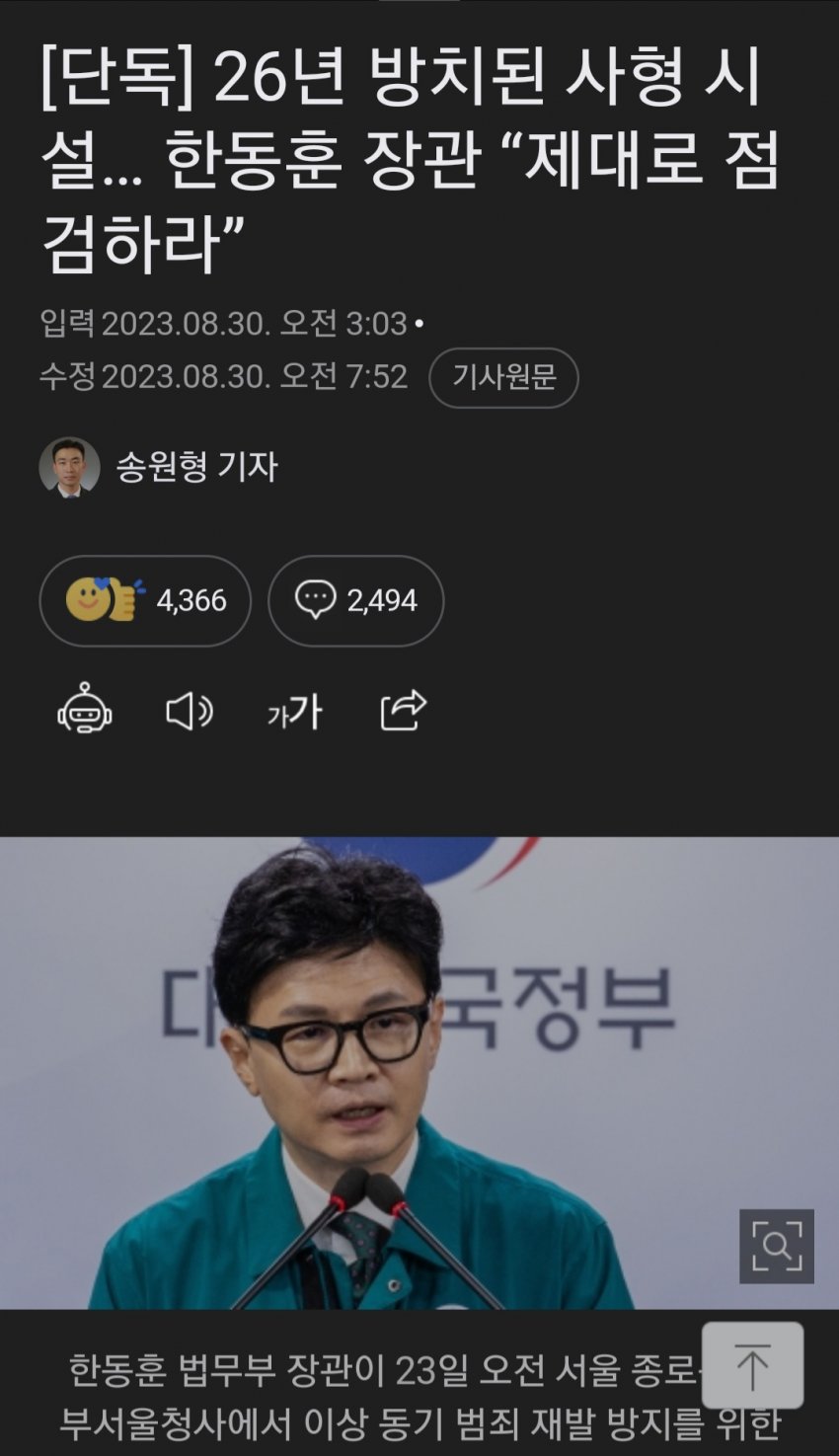Change the font size with 가가
This screenshot has width=839, height=1456.
point(294,711)
